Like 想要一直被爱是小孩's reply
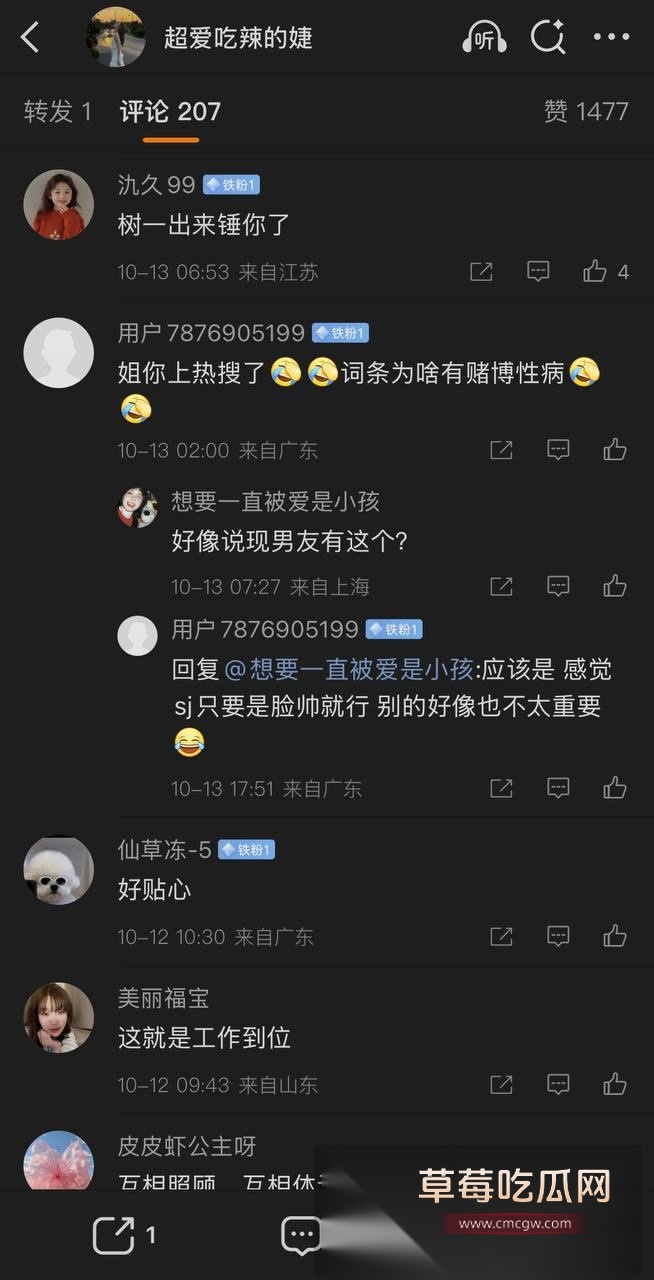 615,586
